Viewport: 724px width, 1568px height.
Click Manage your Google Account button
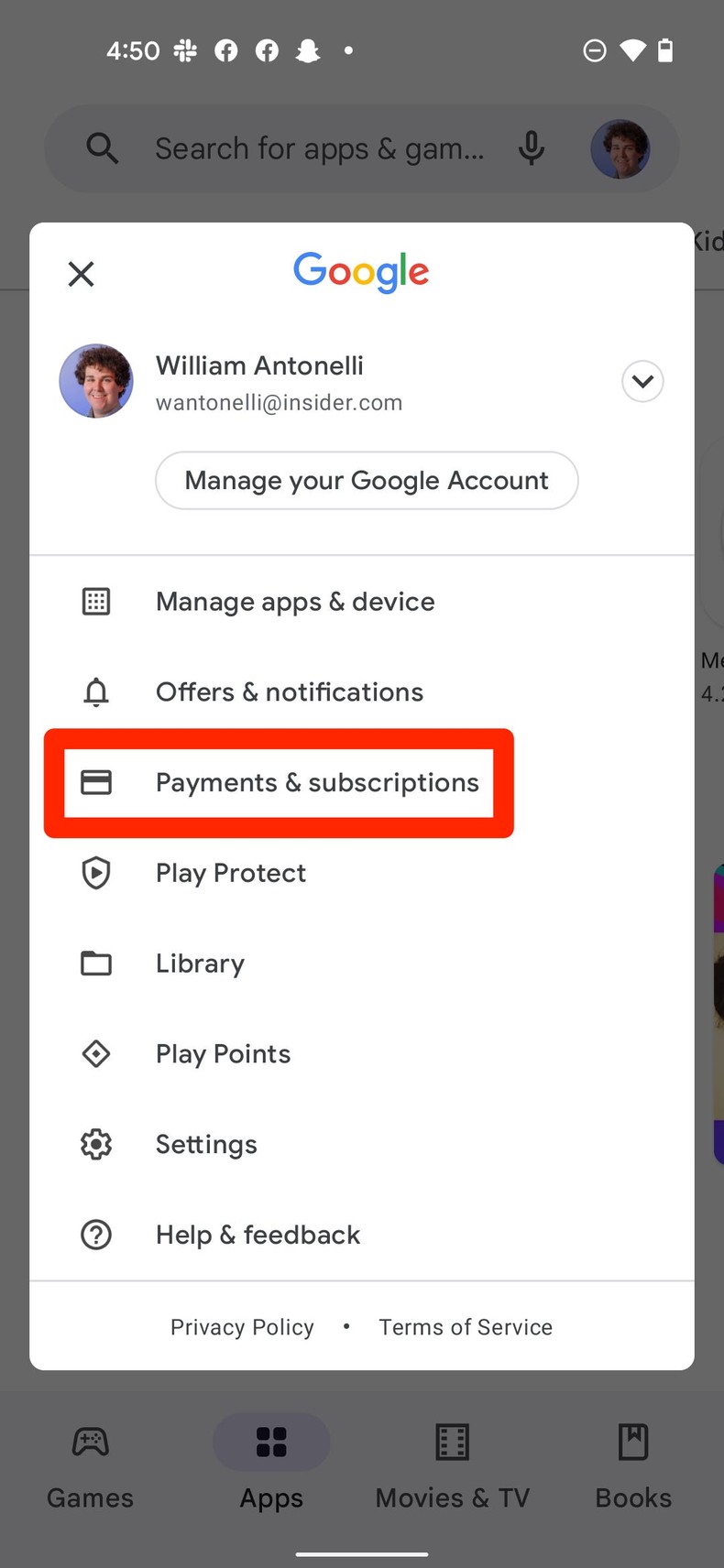tap(366, 480)
